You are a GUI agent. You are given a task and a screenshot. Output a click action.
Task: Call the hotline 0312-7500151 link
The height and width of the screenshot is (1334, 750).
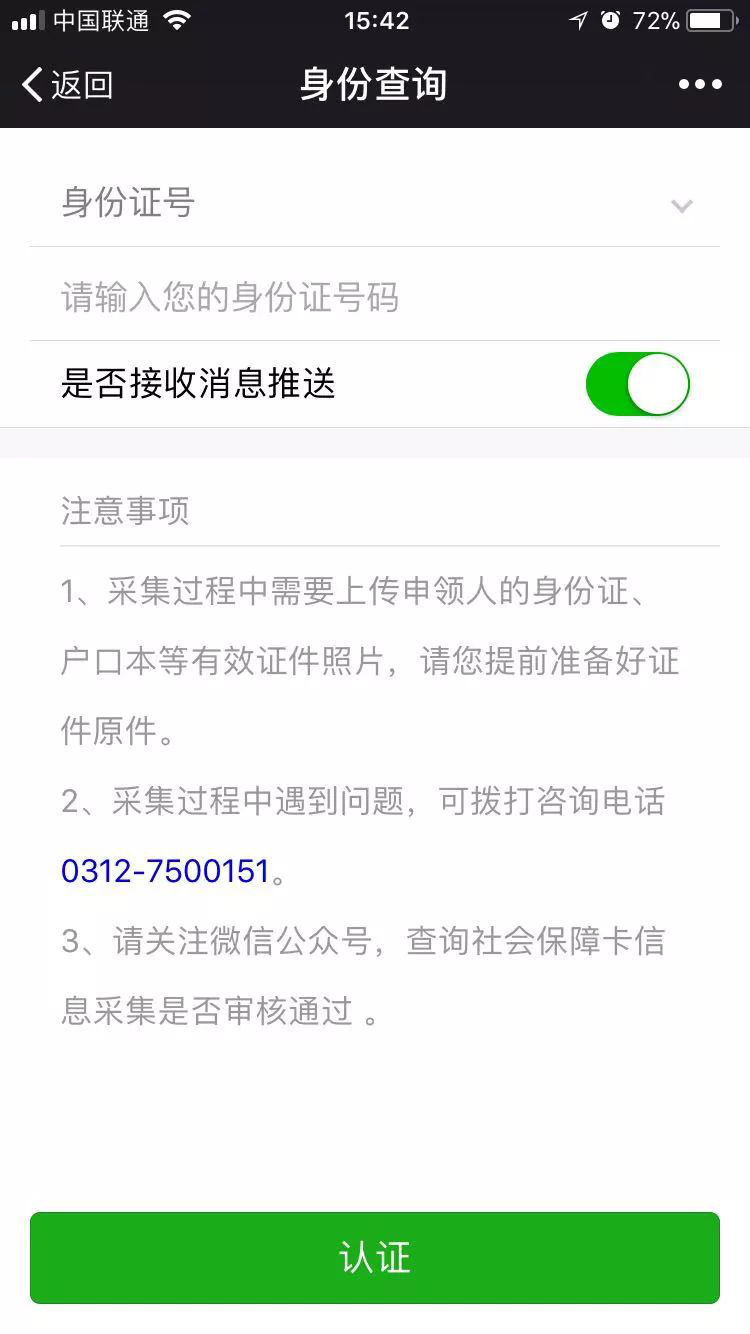coord(166,871)
